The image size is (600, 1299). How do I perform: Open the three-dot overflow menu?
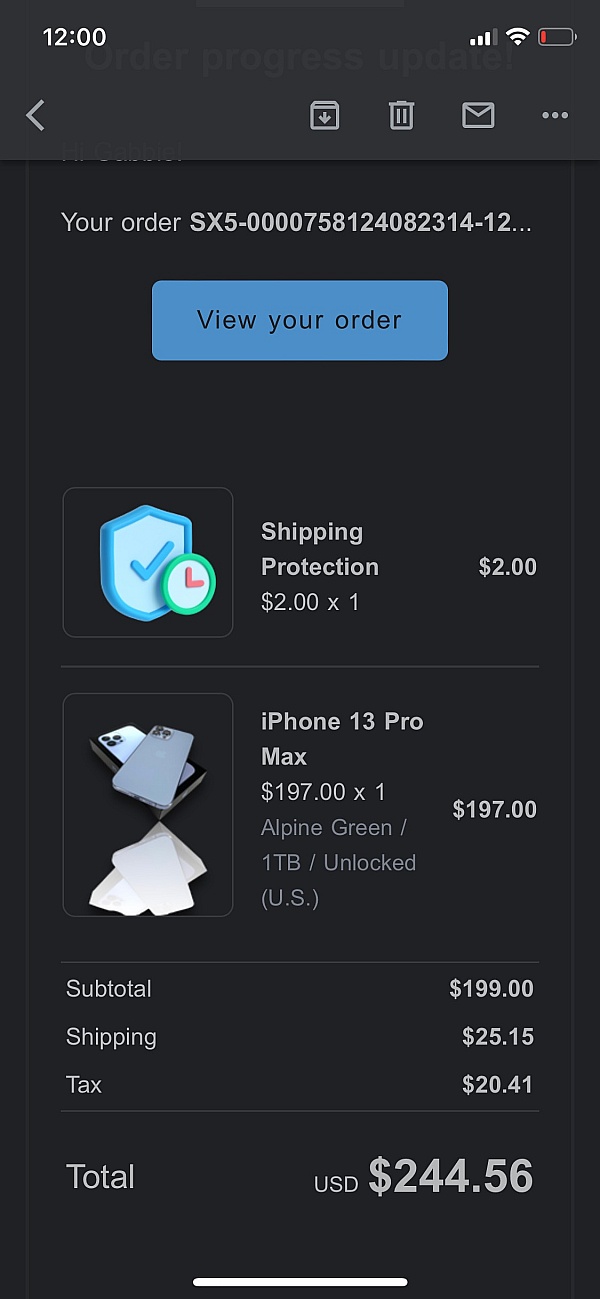point(555,116)
